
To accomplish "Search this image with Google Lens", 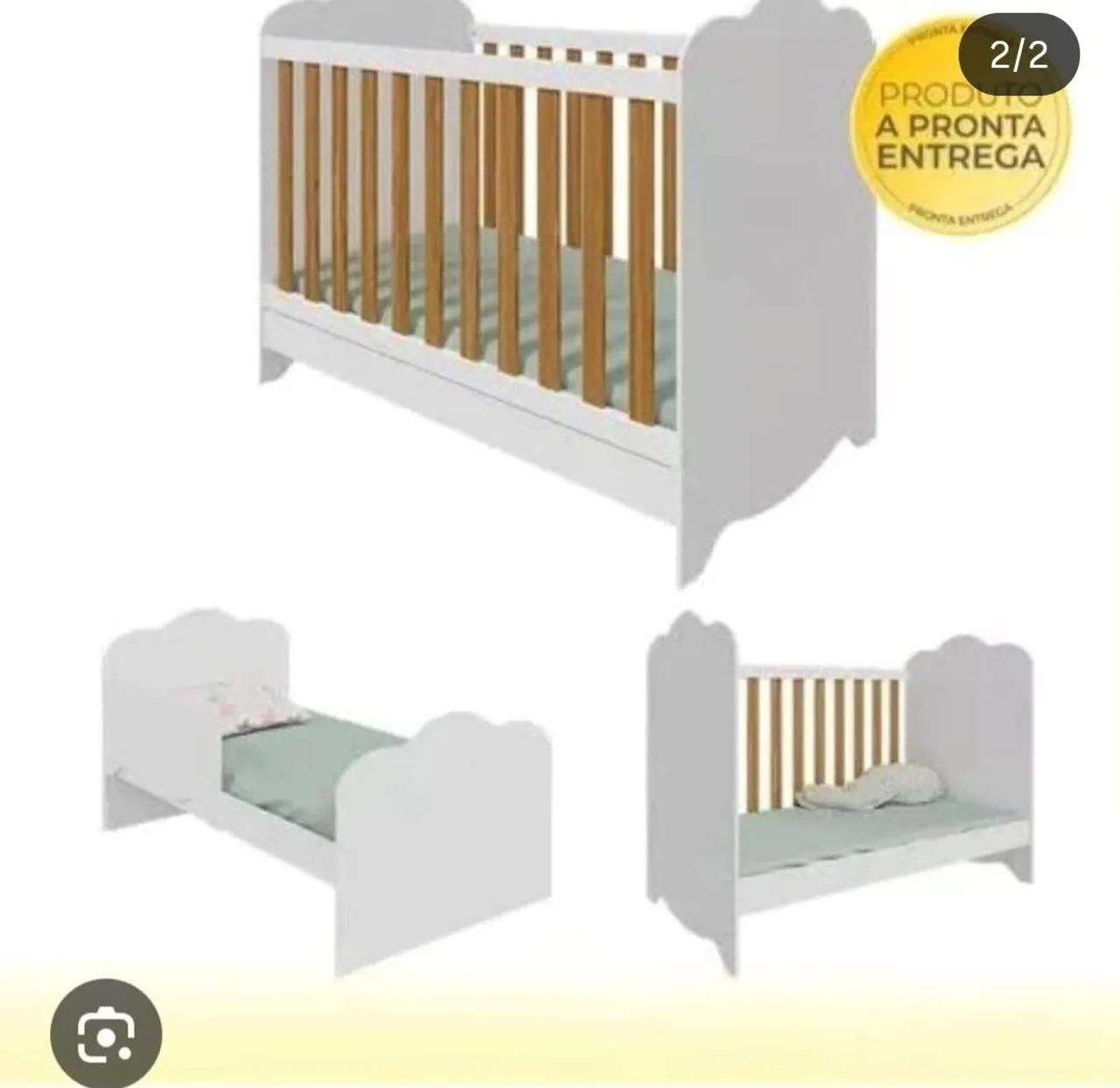I will pyautogui.click(x=106, y=1033).
